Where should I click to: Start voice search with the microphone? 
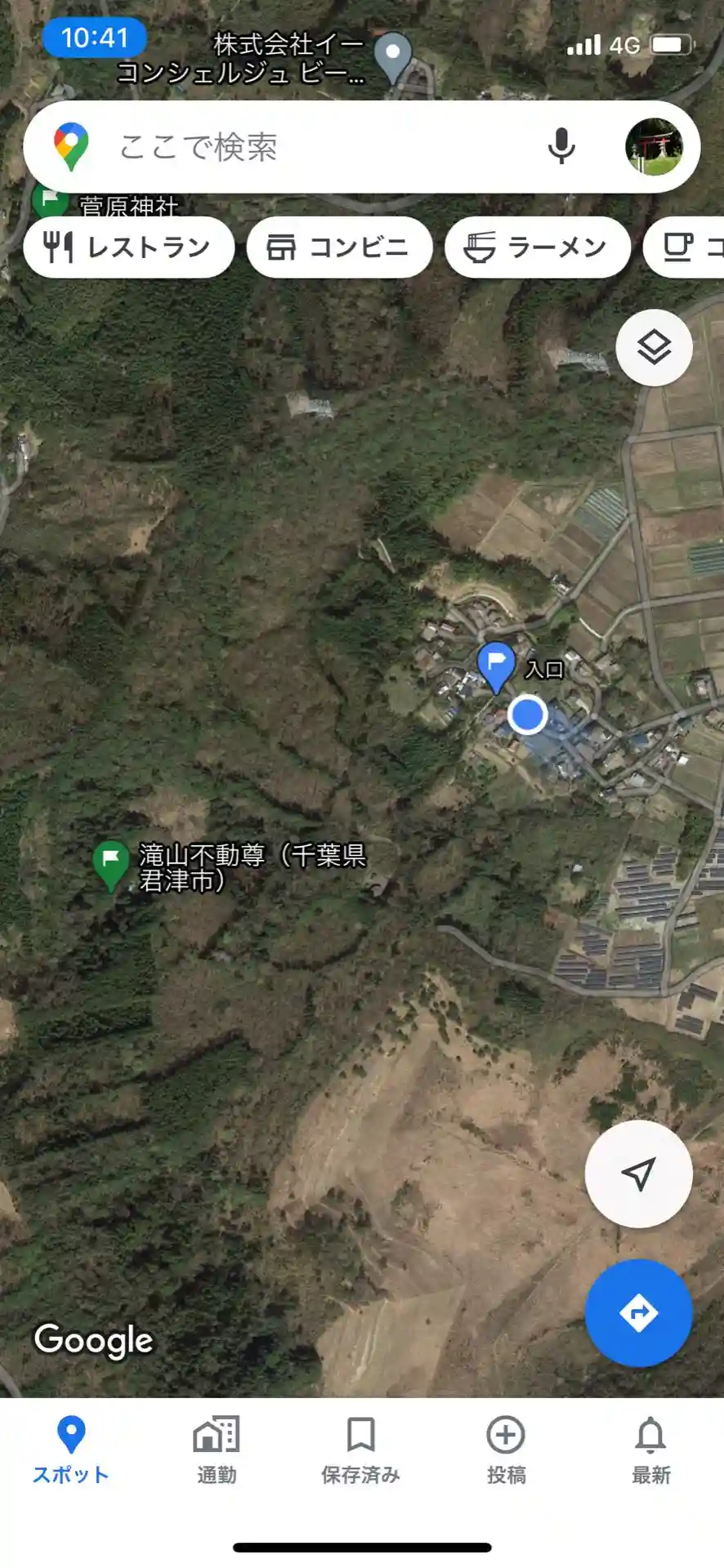(561, 147)
